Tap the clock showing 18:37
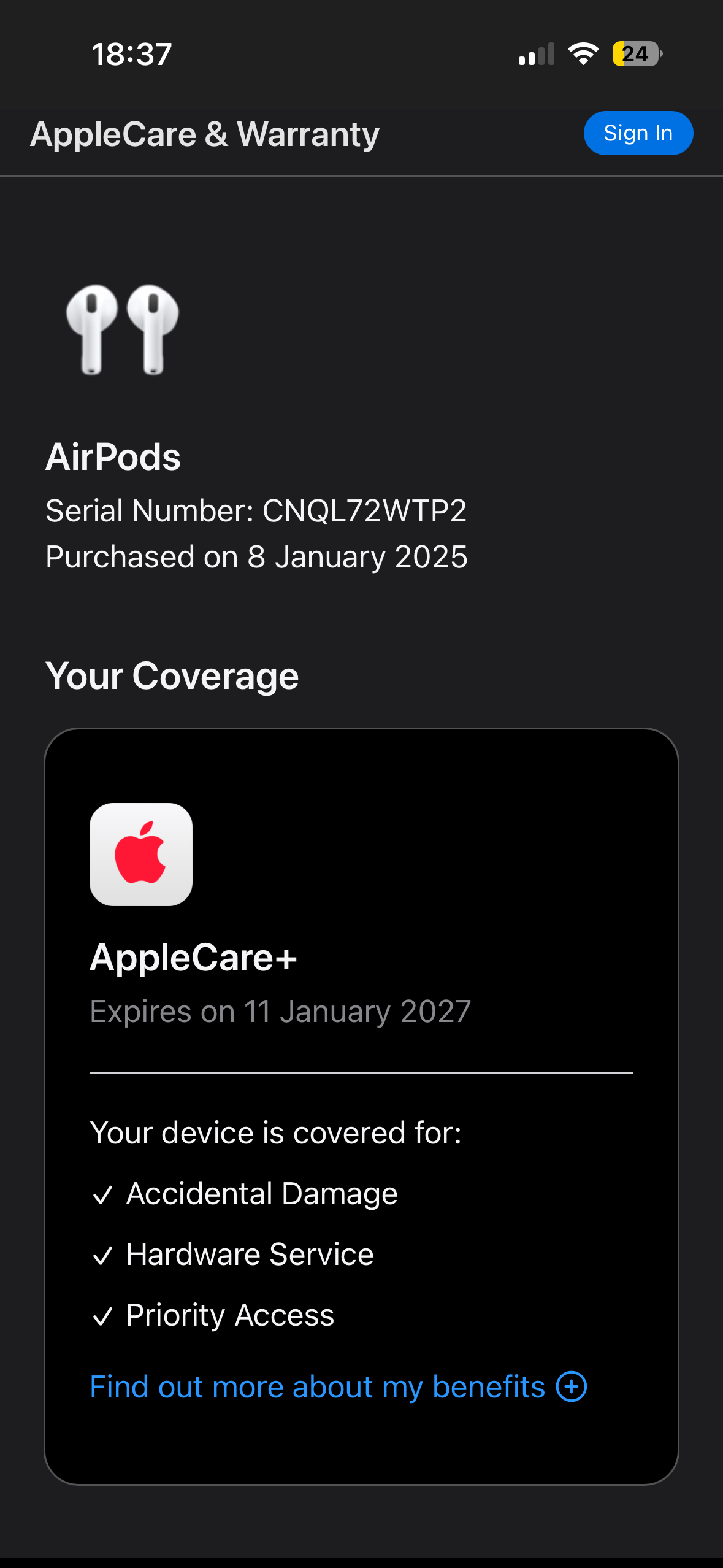Viewport: 723px width, 1568px height. point(132,54)
